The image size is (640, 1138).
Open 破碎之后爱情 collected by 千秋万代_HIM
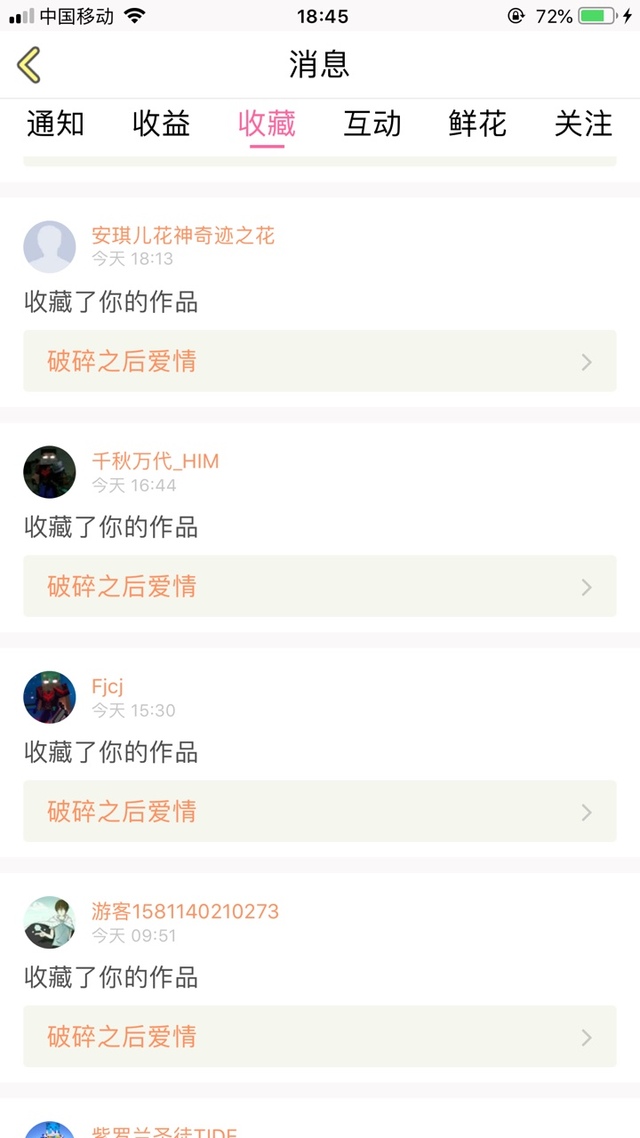click(320, 586)
